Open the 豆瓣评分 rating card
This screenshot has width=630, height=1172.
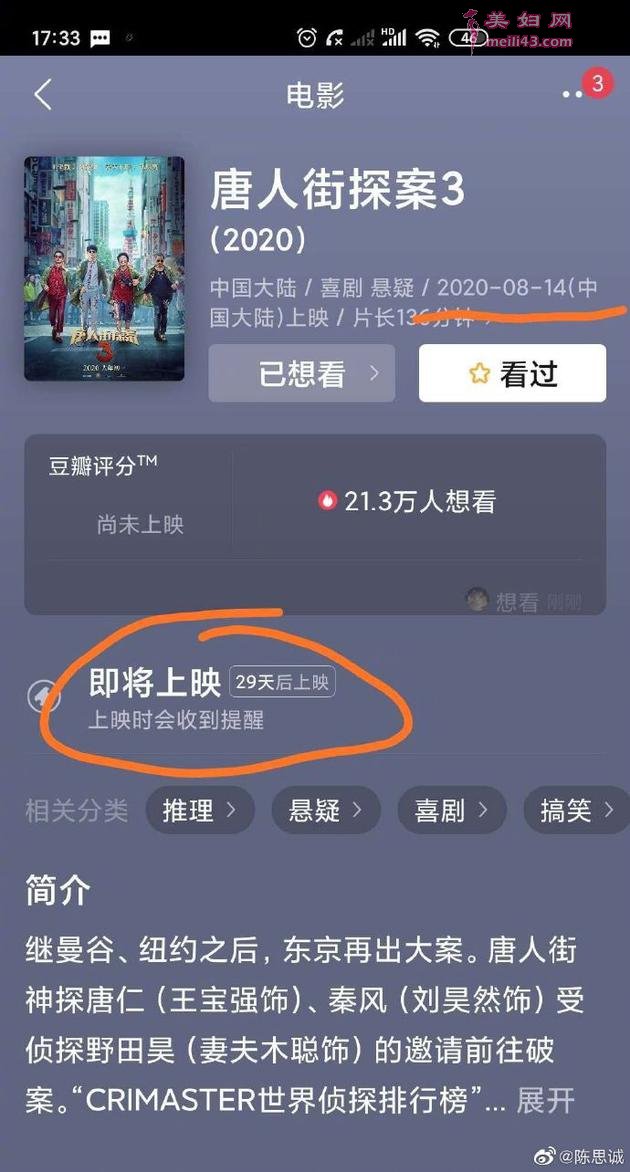pos(315,523)
